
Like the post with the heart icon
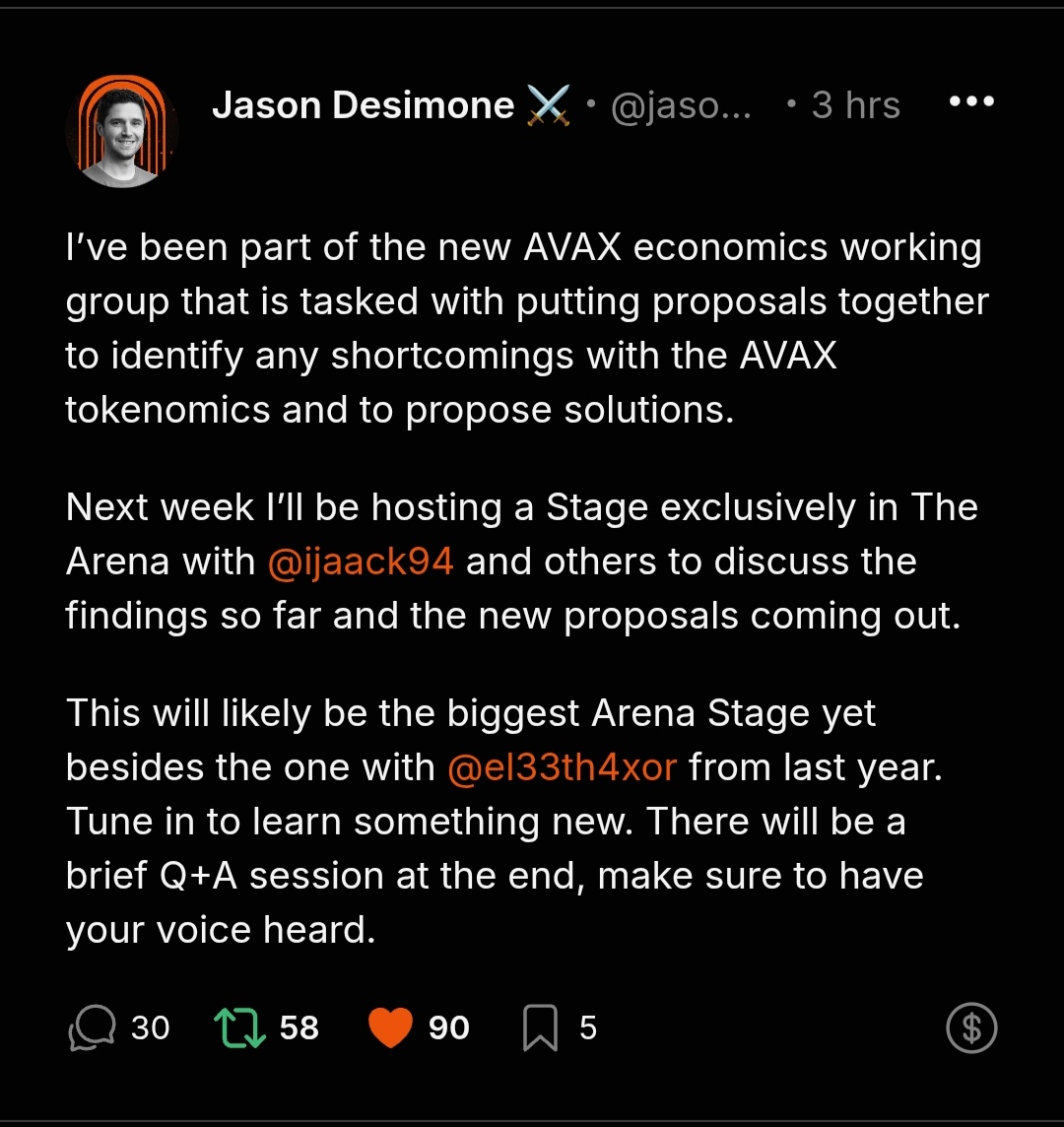[x=390, y=1028]
